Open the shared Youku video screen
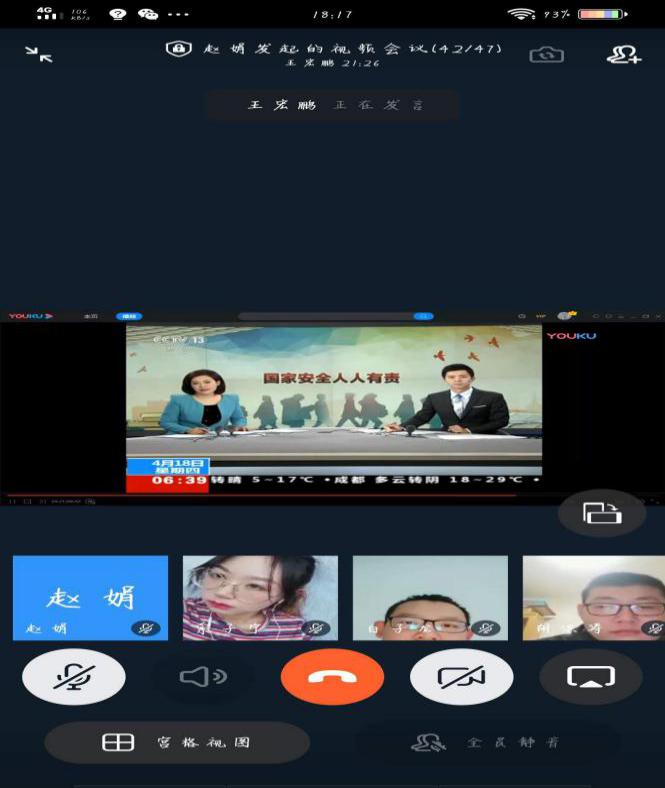The image size is (665, 788). point(332,405)
